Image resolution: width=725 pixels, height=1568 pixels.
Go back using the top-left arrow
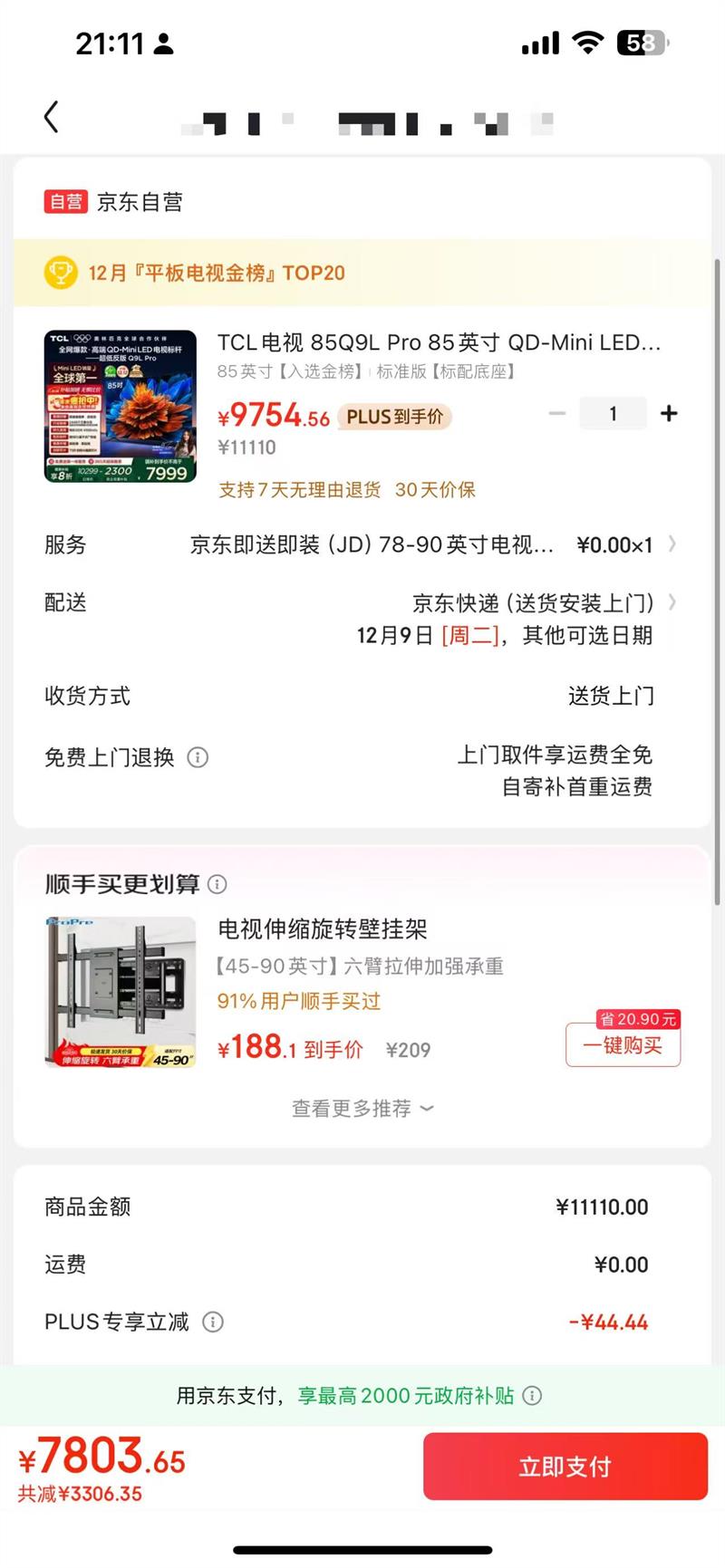(x=52, y=117)
